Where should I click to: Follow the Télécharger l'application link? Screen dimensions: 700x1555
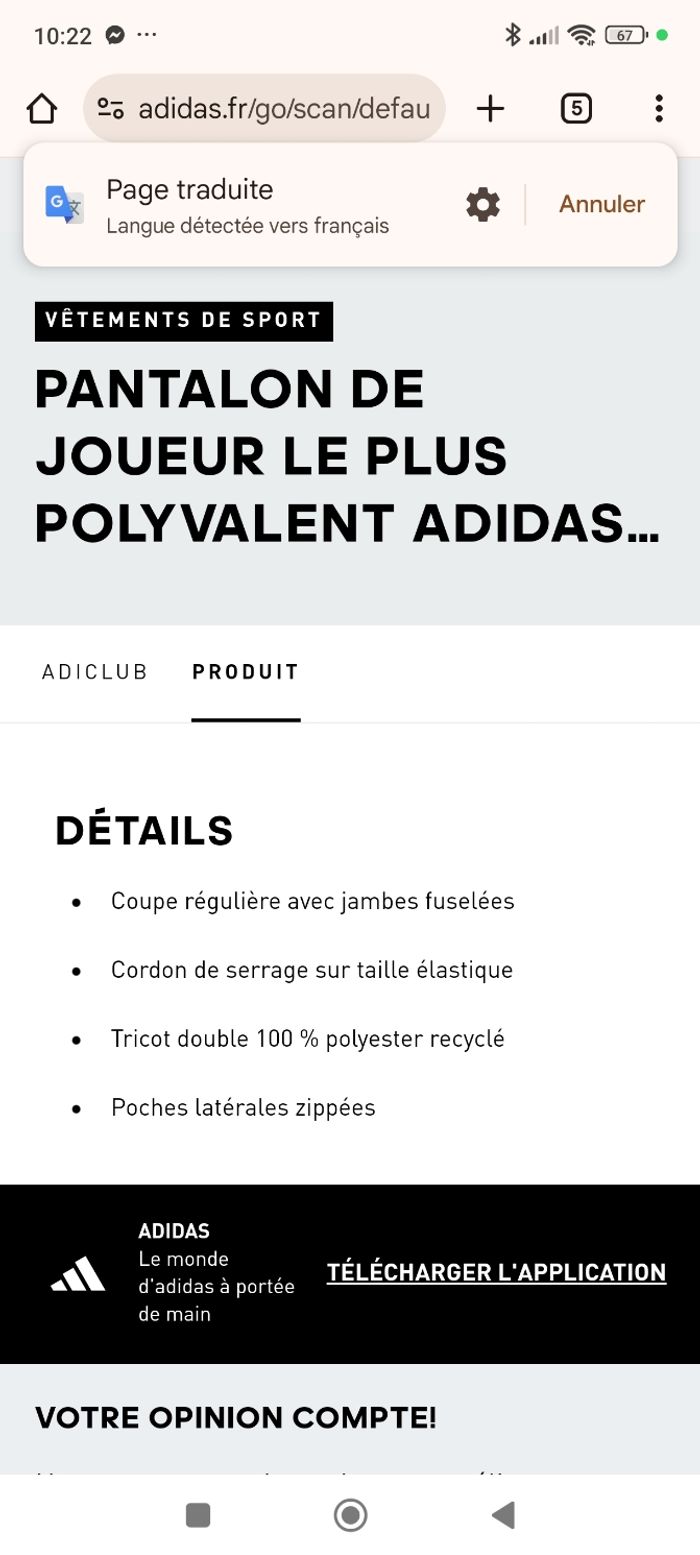tap(496, 1272)
